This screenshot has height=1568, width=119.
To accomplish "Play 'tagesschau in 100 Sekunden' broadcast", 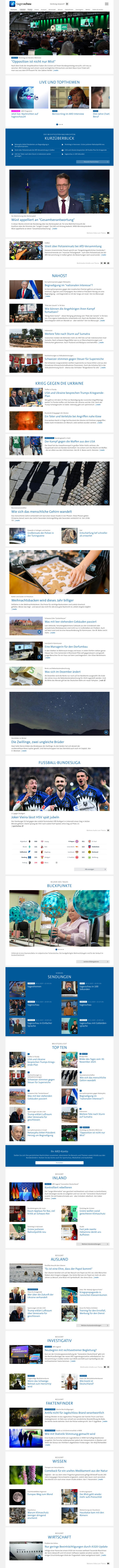I will click(91, 988).
